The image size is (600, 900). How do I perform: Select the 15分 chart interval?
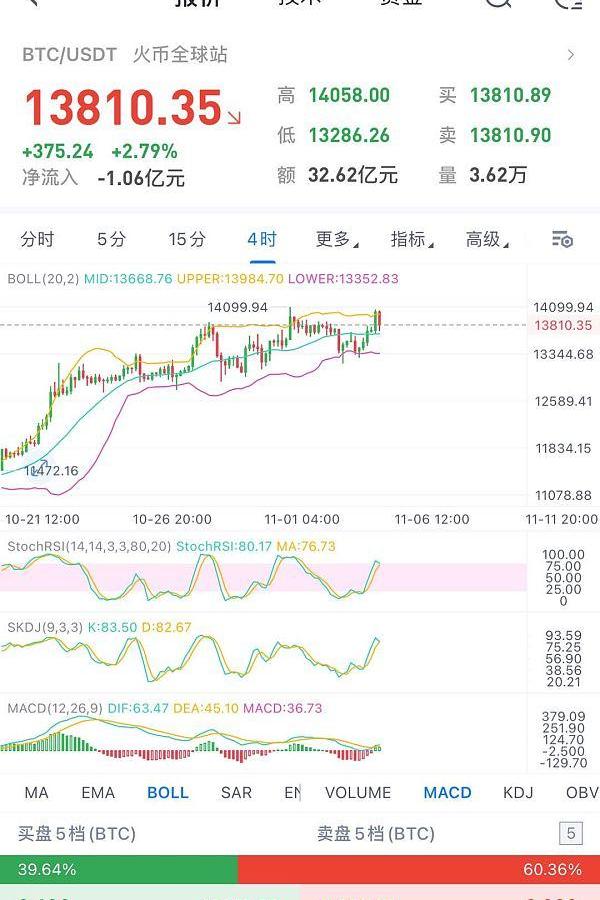point(187,239)
